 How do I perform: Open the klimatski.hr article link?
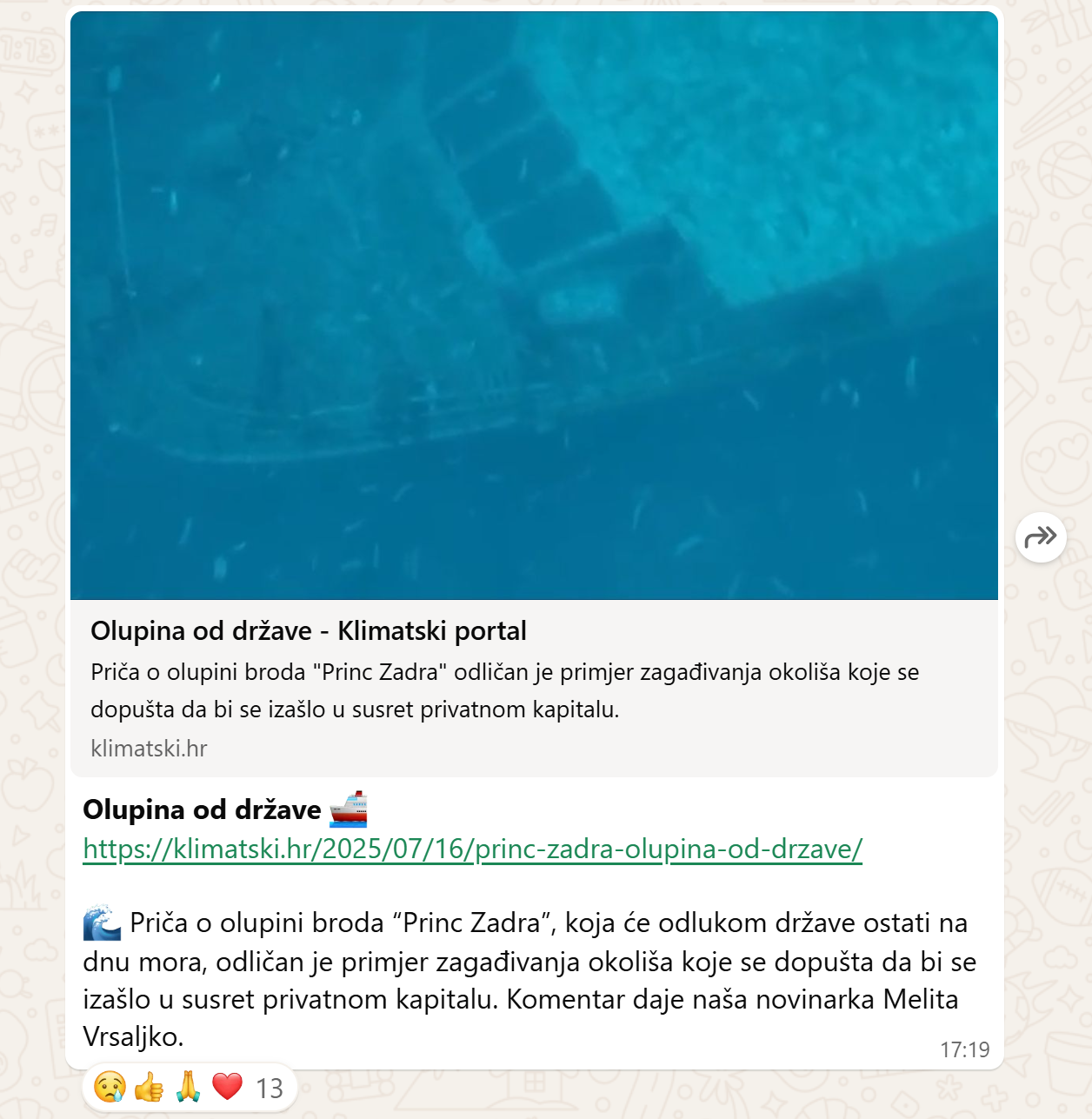pyautogui.click(x=472, y=849)
